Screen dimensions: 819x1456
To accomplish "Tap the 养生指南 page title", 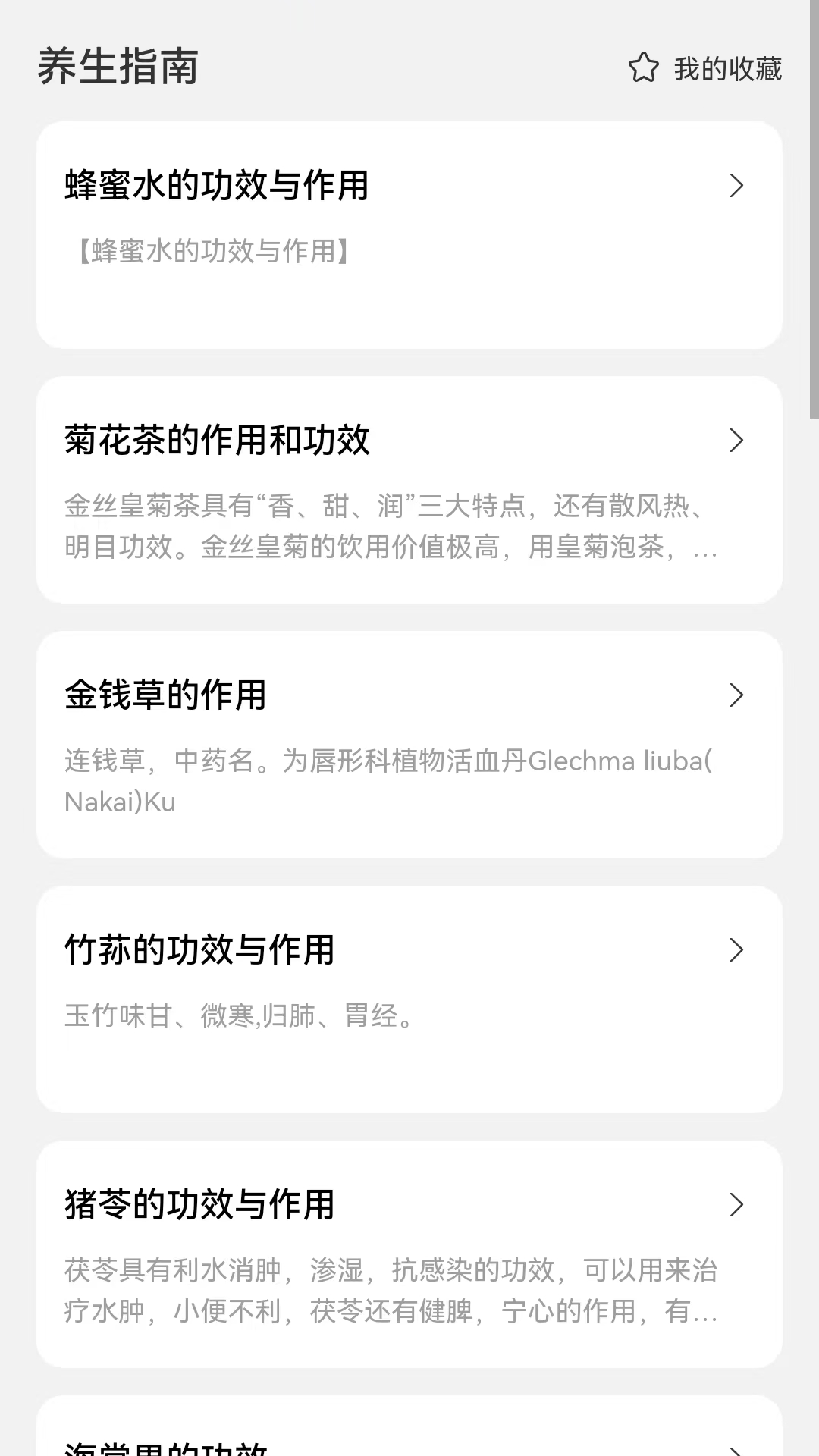I will (x=118, y=68).
